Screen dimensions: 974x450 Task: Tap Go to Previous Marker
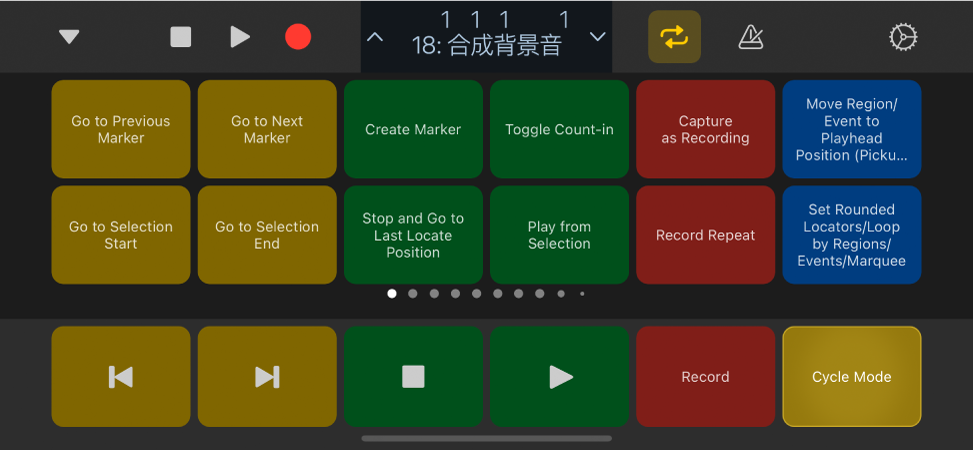(x=121, y=129)
